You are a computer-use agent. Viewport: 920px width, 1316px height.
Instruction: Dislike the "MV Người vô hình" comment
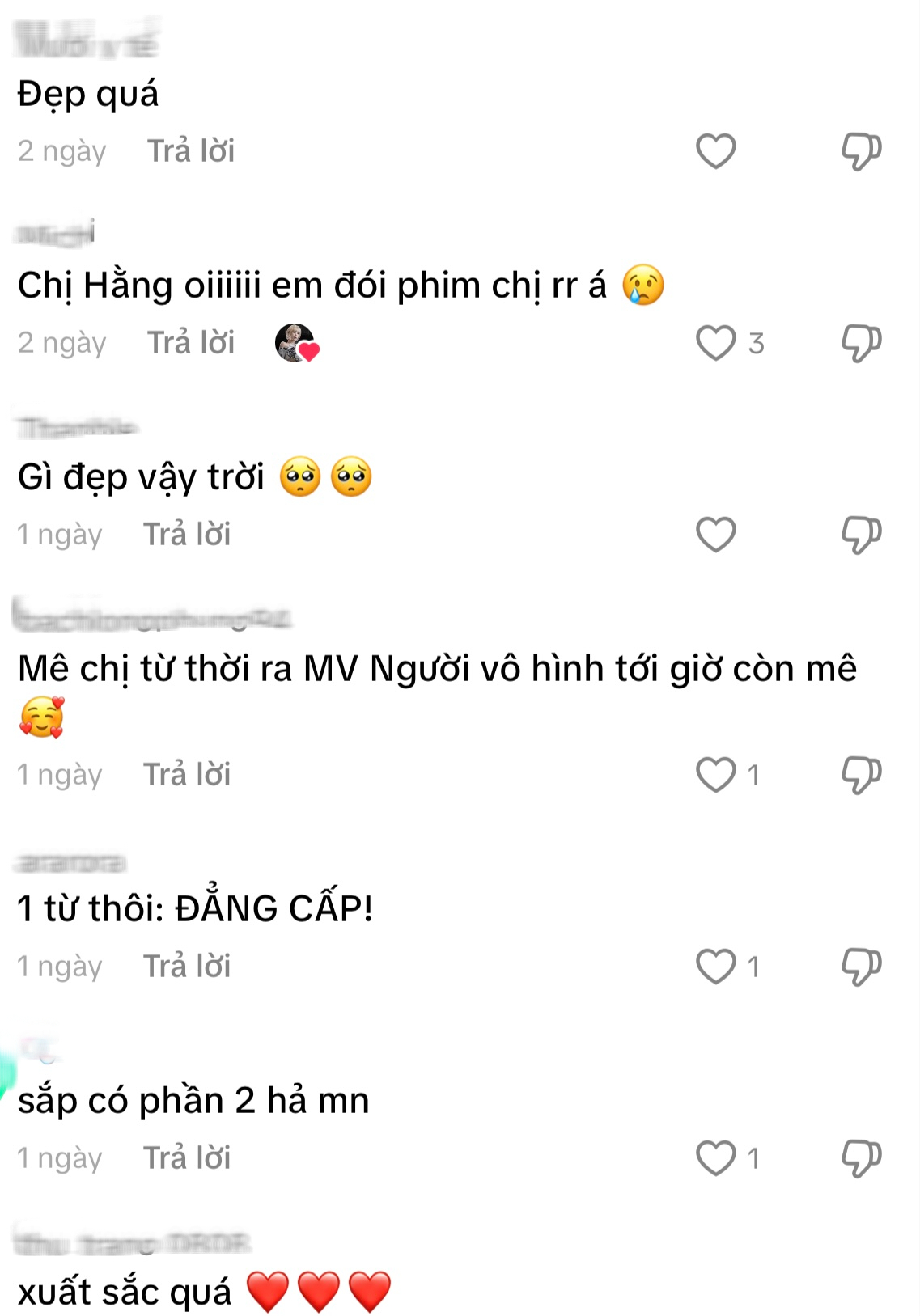pos(861,775)
